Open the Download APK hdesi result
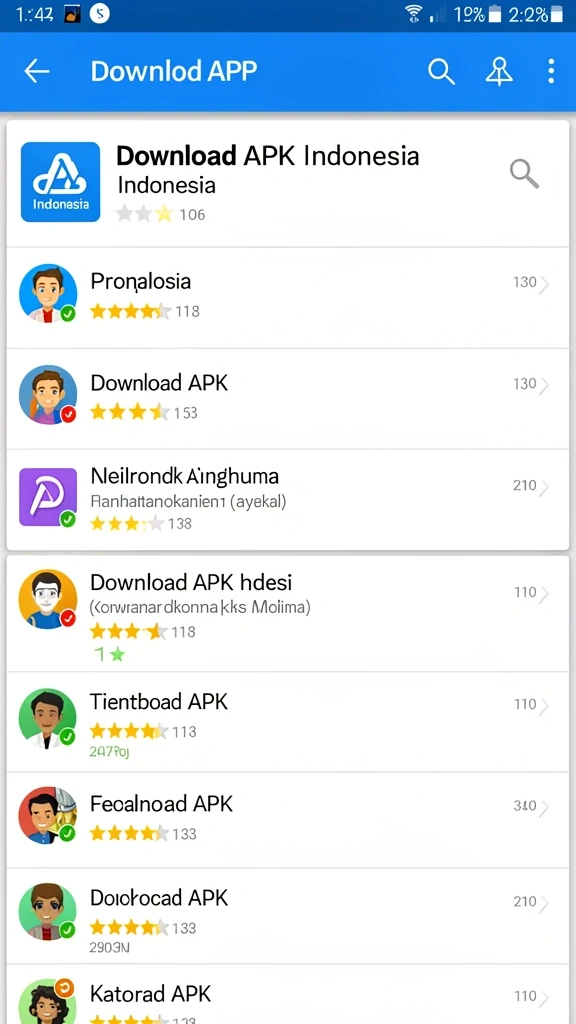 coord(287,613)
